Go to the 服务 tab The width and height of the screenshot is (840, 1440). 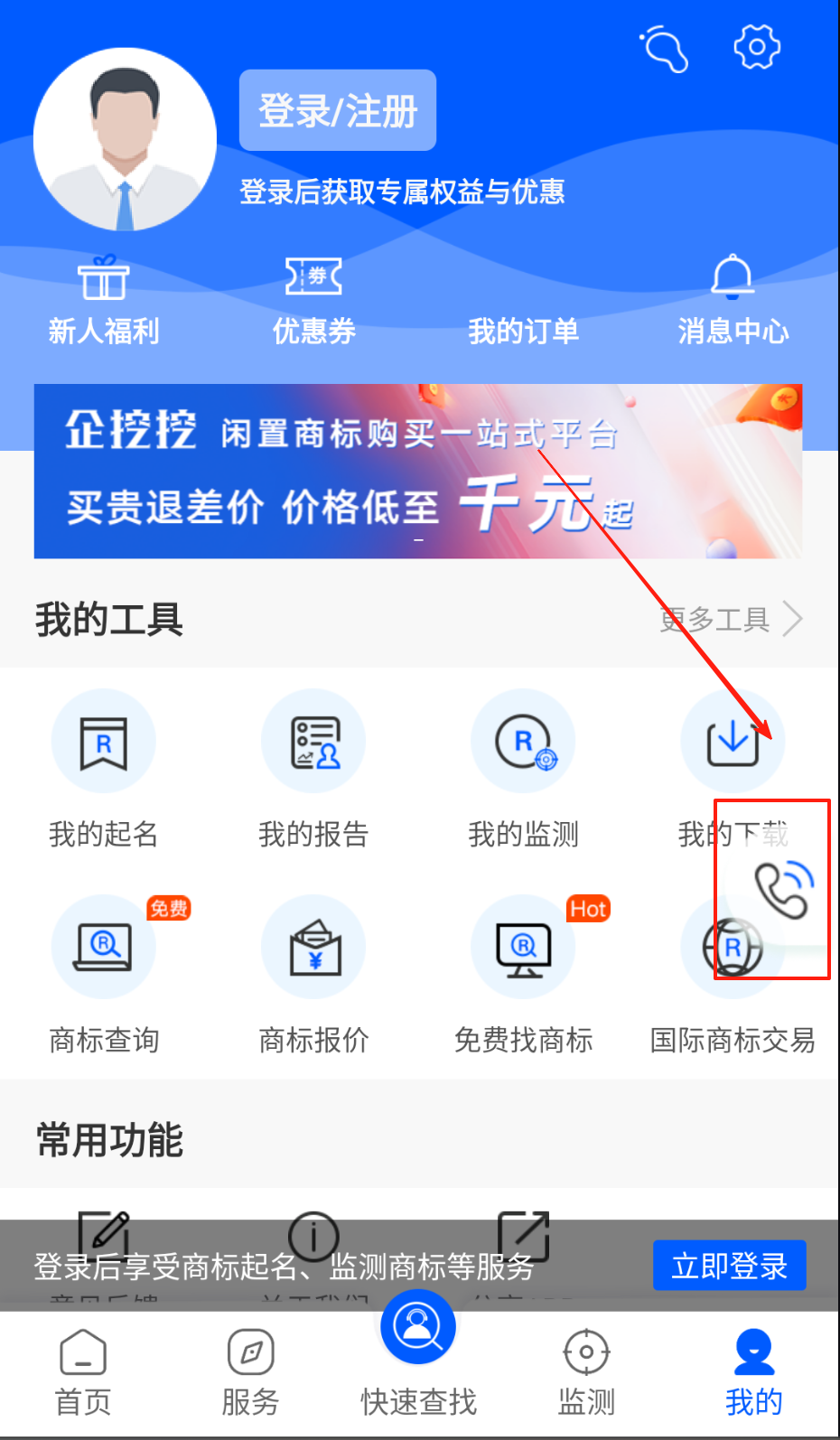pyautogui.click(x=250, y=1373)
